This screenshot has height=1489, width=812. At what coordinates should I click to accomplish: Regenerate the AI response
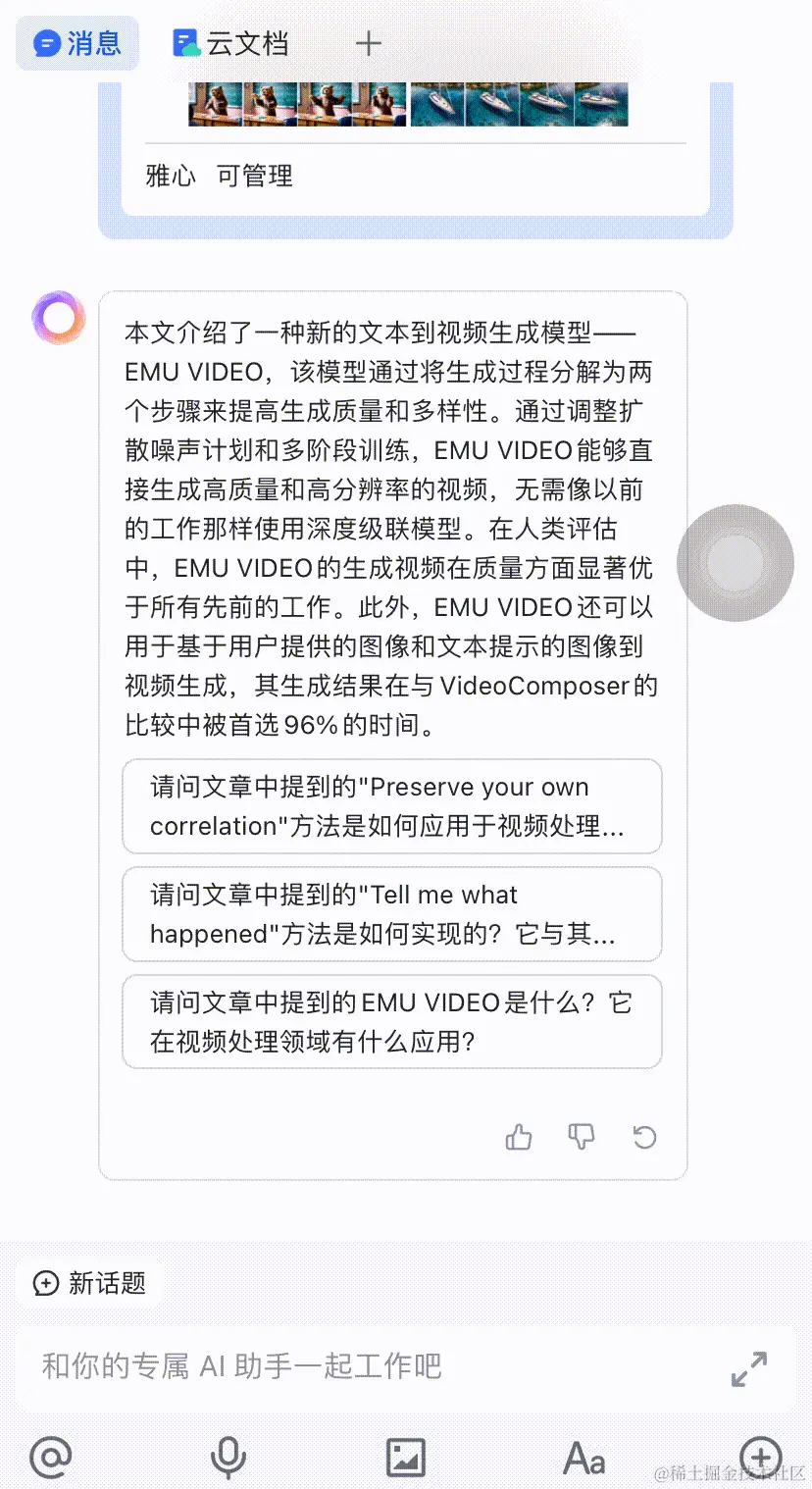[x=644, y=1137]
